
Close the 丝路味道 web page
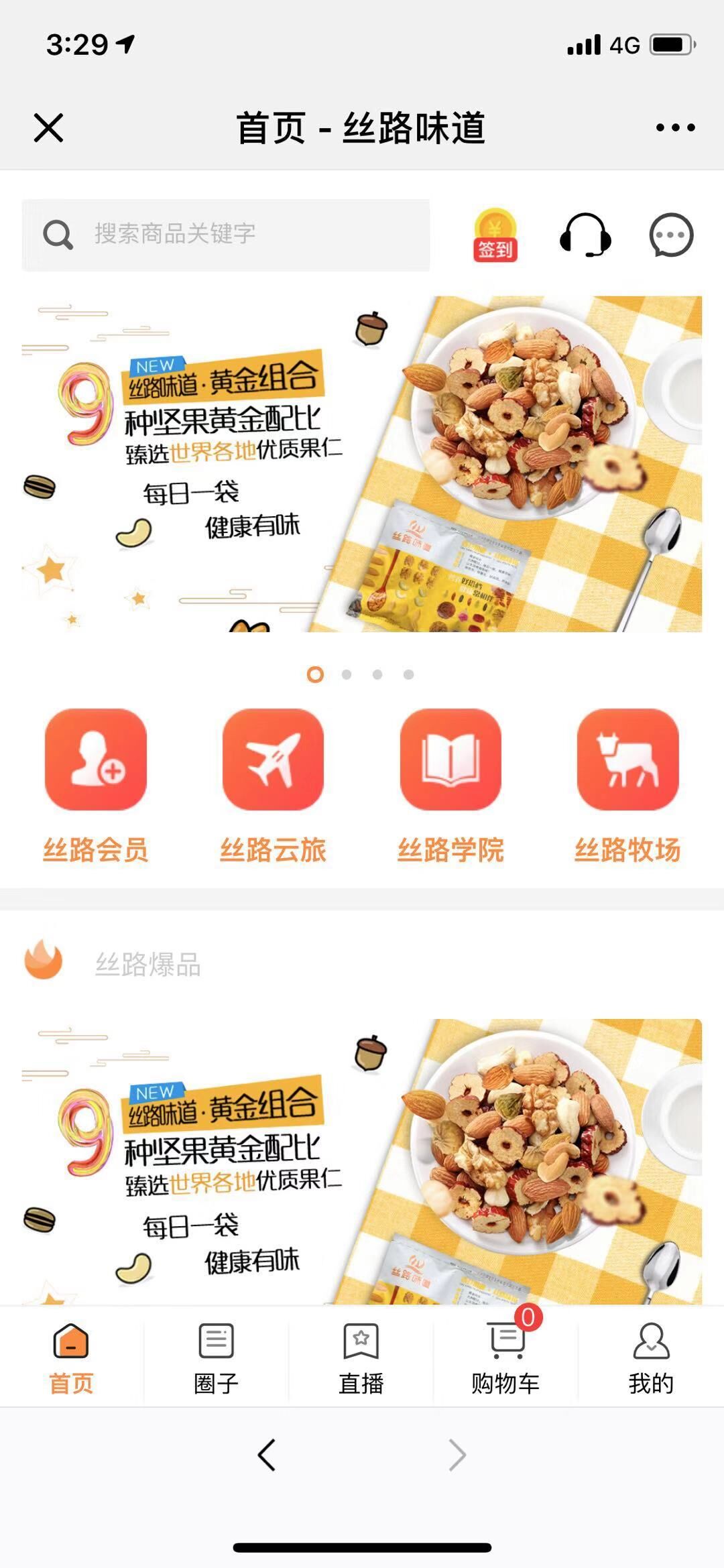tap(48, 127)
